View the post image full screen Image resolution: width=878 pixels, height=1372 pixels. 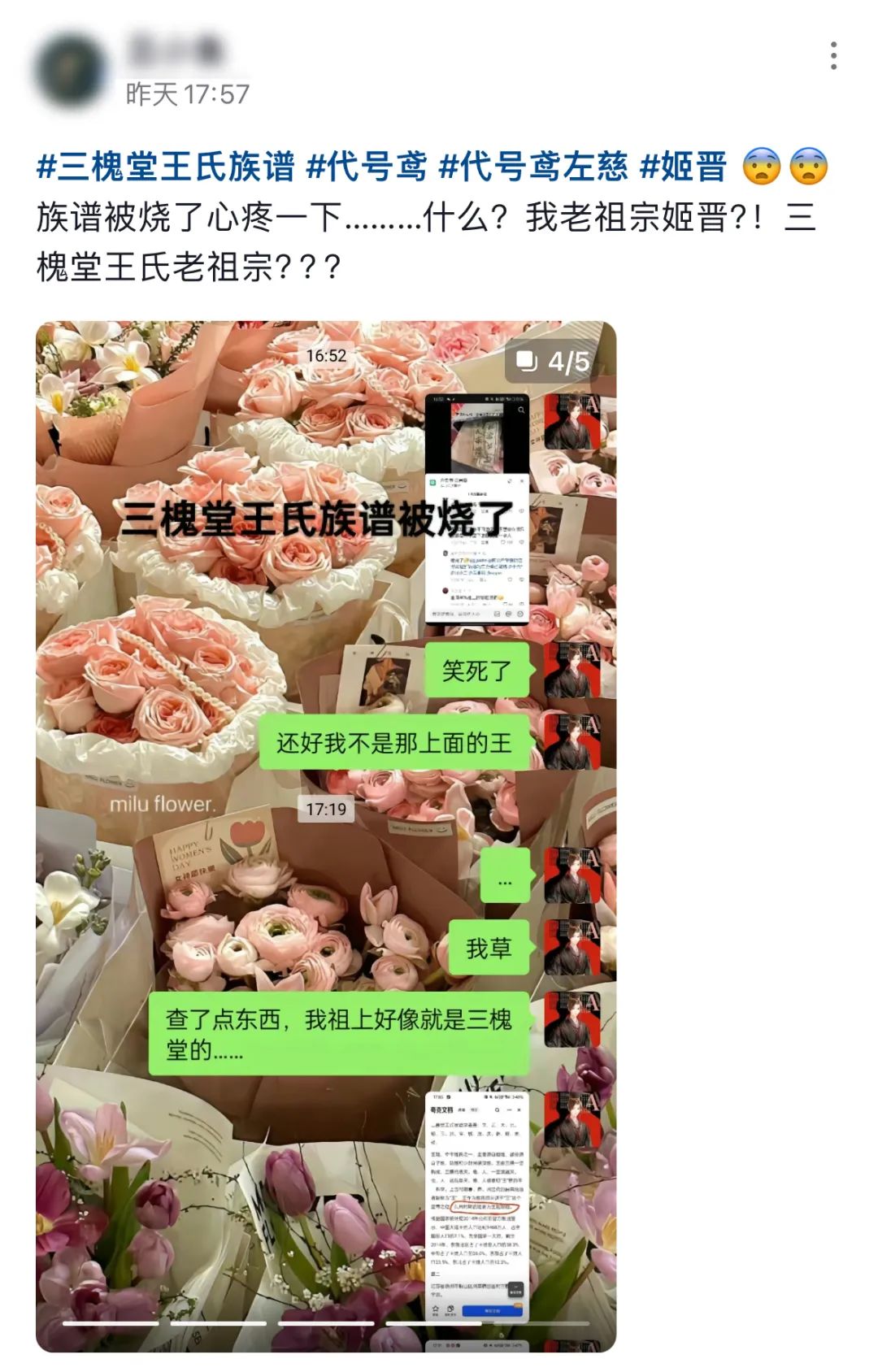326,836
